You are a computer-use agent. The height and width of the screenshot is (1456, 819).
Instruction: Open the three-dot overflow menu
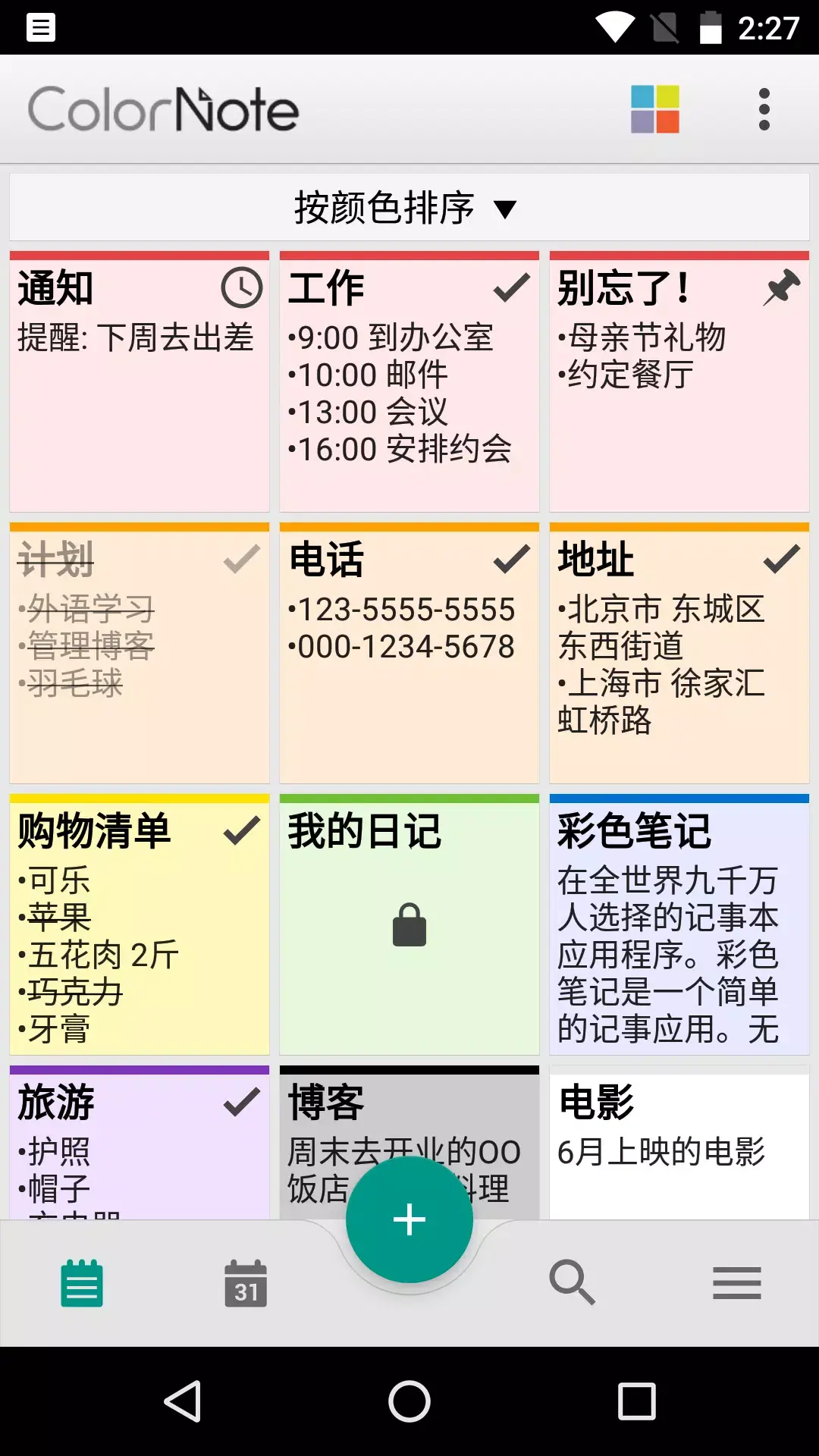[x=764, y=109]
